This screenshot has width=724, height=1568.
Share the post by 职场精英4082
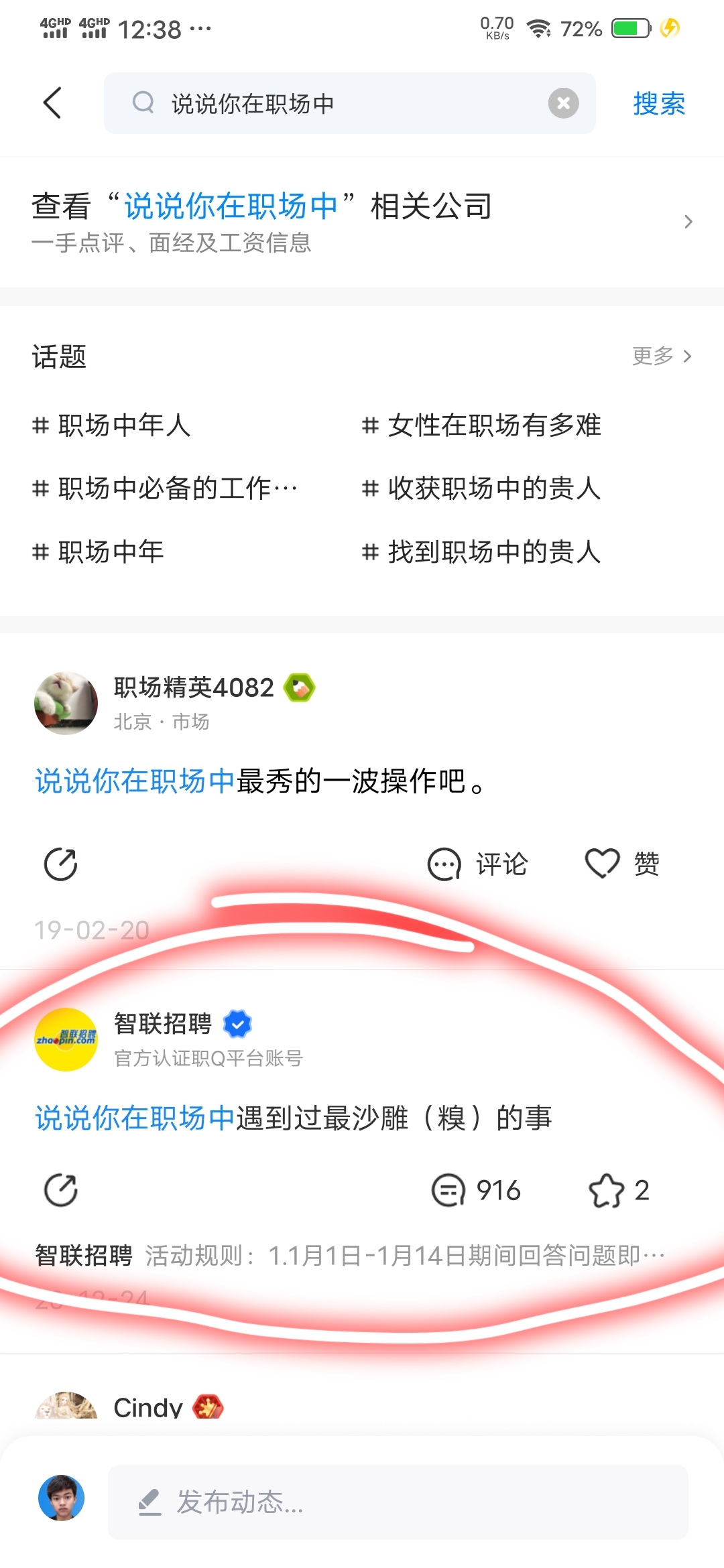tap(60, 864)
